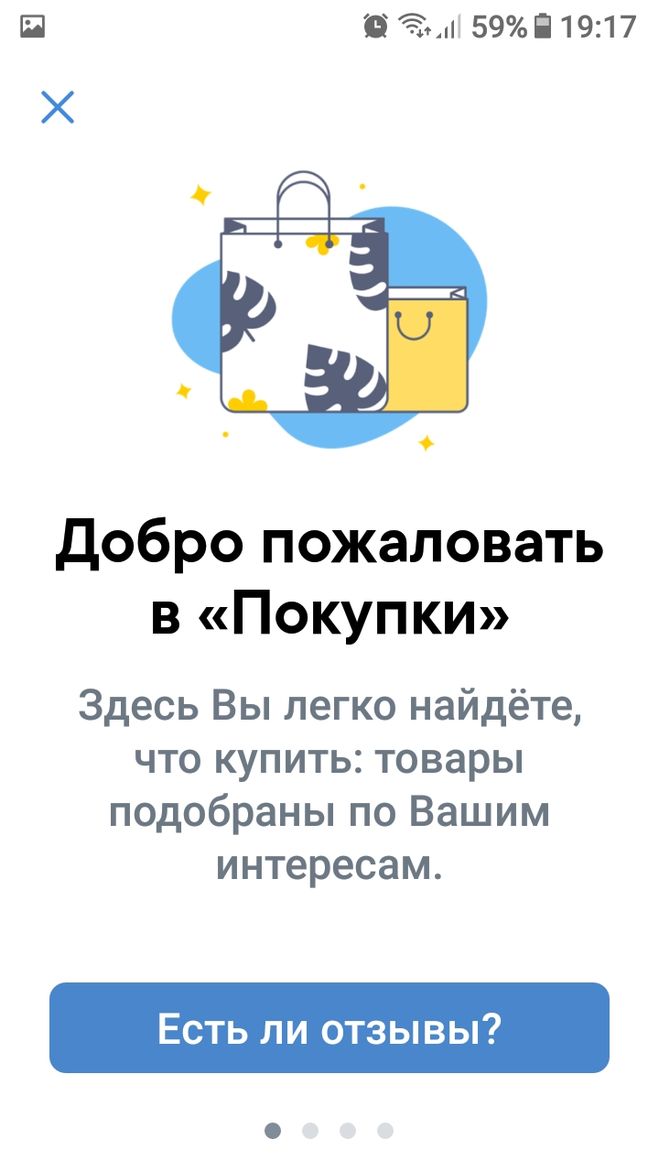This screenshot has width=659, height=1172.
Task: Close the Покупки welcome screen
Action: [x=57, y=107]
